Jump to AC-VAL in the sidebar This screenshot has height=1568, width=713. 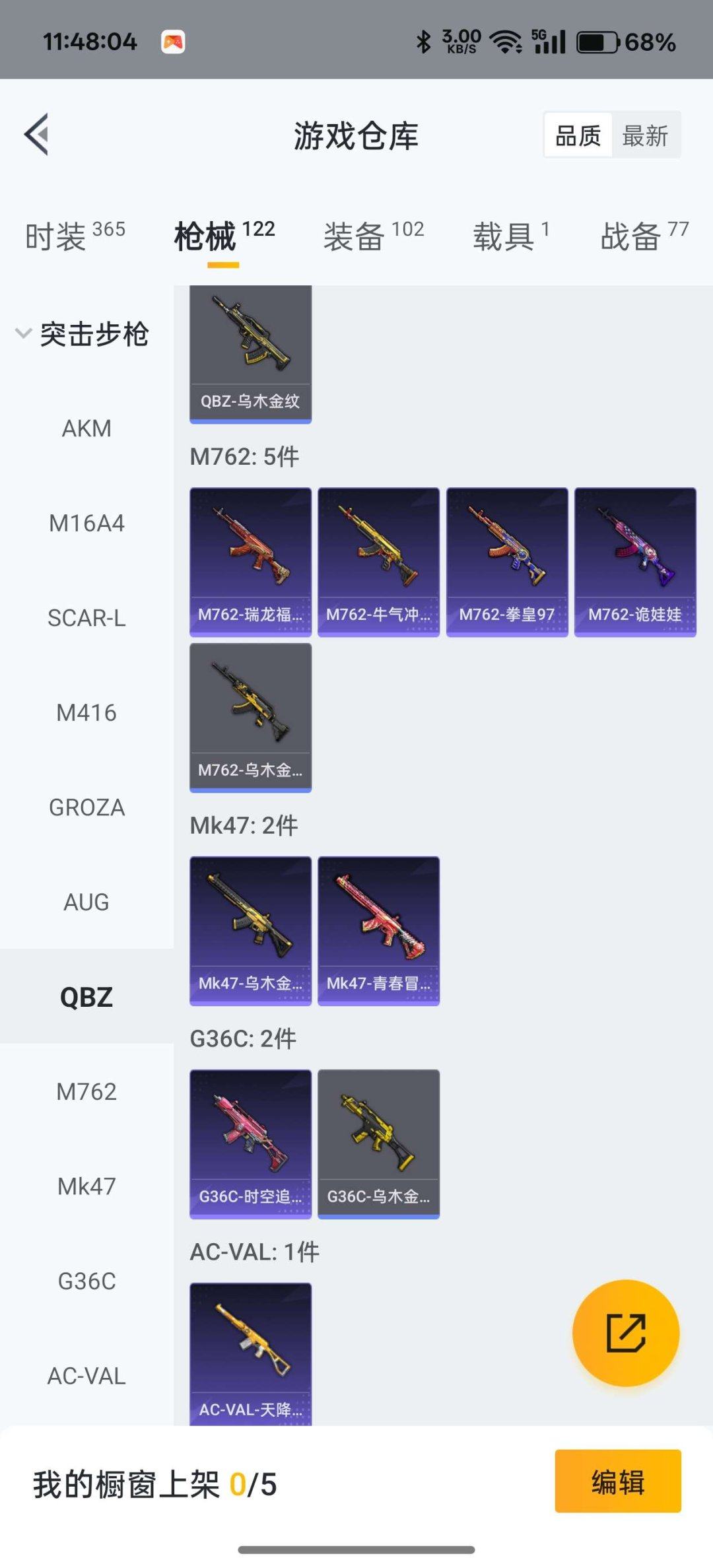[x=86, y=1376]
